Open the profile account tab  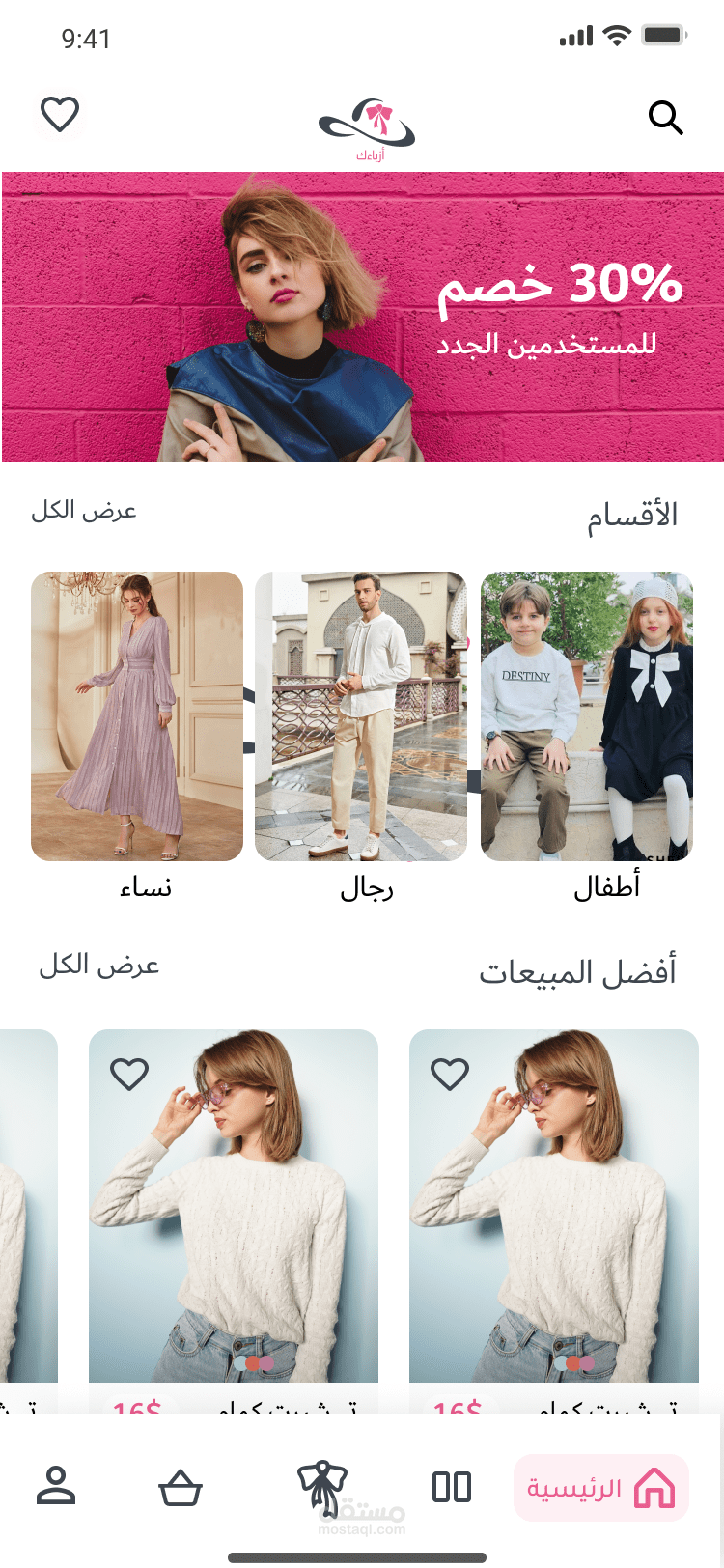click(56, 1486)
